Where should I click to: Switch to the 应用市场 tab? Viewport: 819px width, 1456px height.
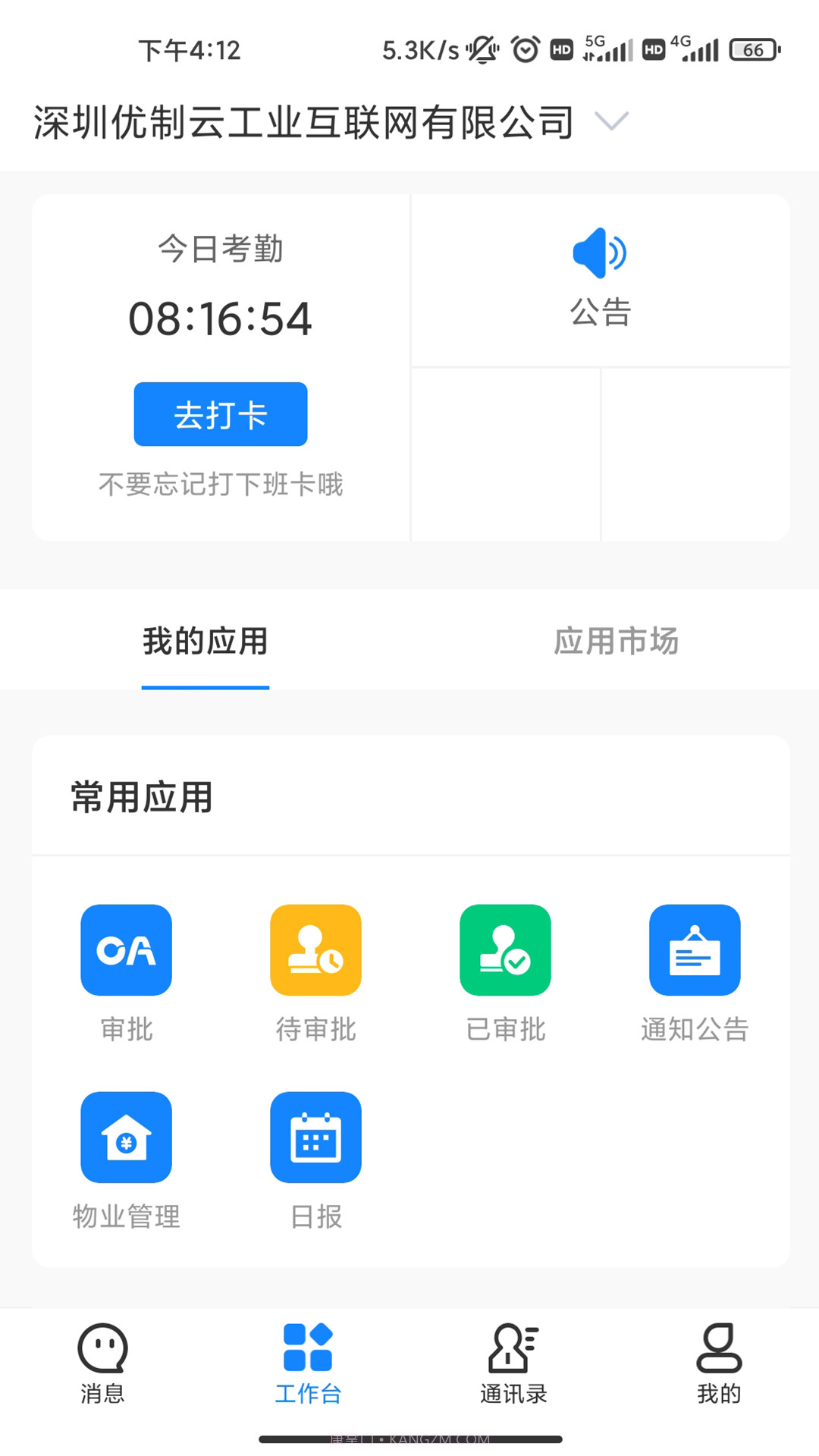(x=617, y=641)
